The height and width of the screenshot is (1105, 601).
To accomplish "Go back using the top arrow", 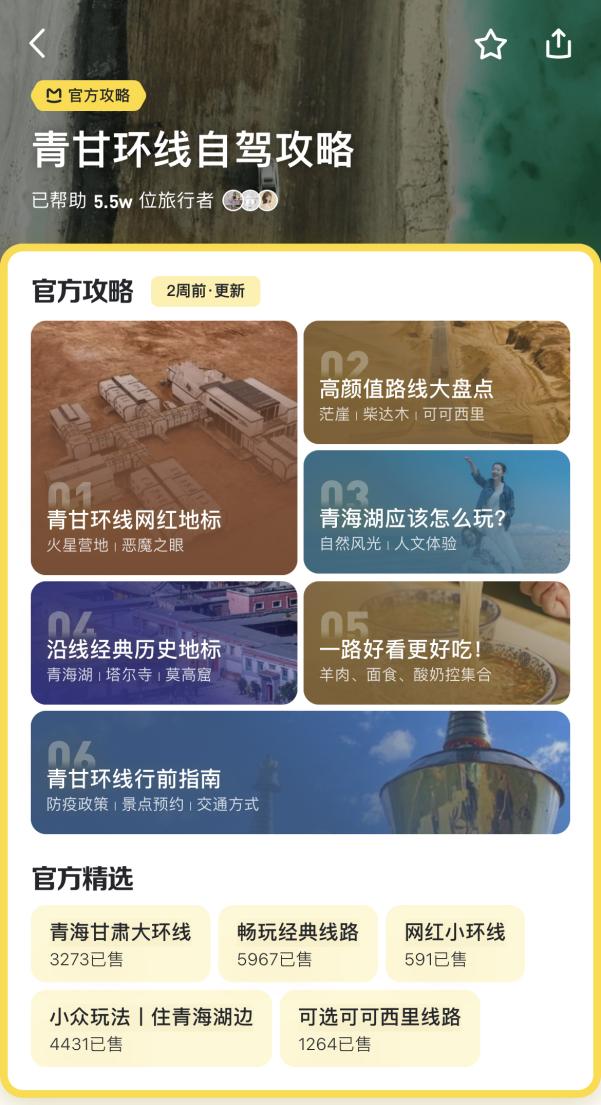I will click(x=38, y=43).
